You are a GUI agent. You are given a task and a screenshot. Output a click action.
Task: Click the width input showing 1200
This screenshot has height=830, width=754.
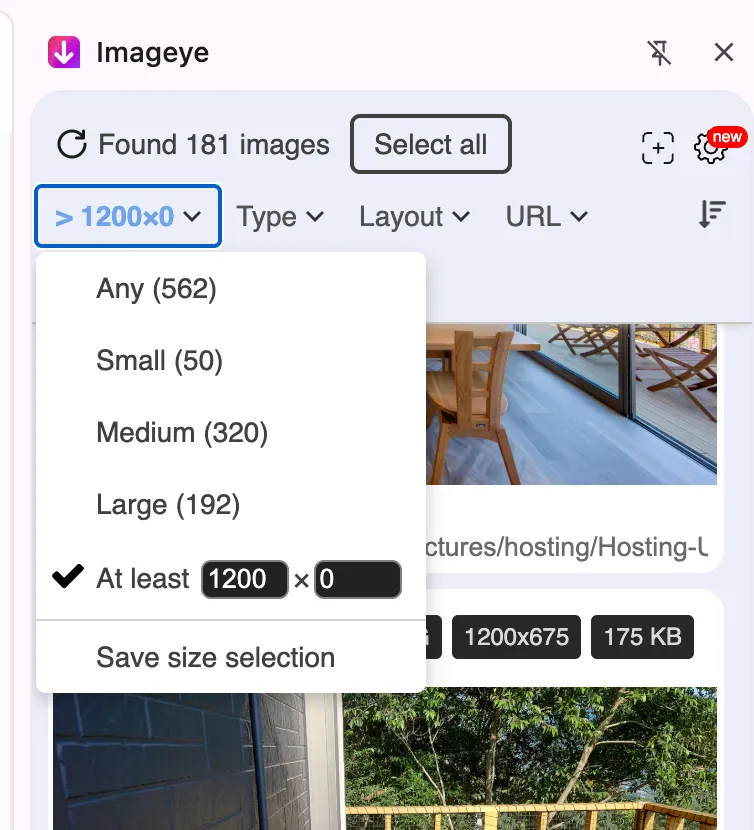(x=244, y=578)
